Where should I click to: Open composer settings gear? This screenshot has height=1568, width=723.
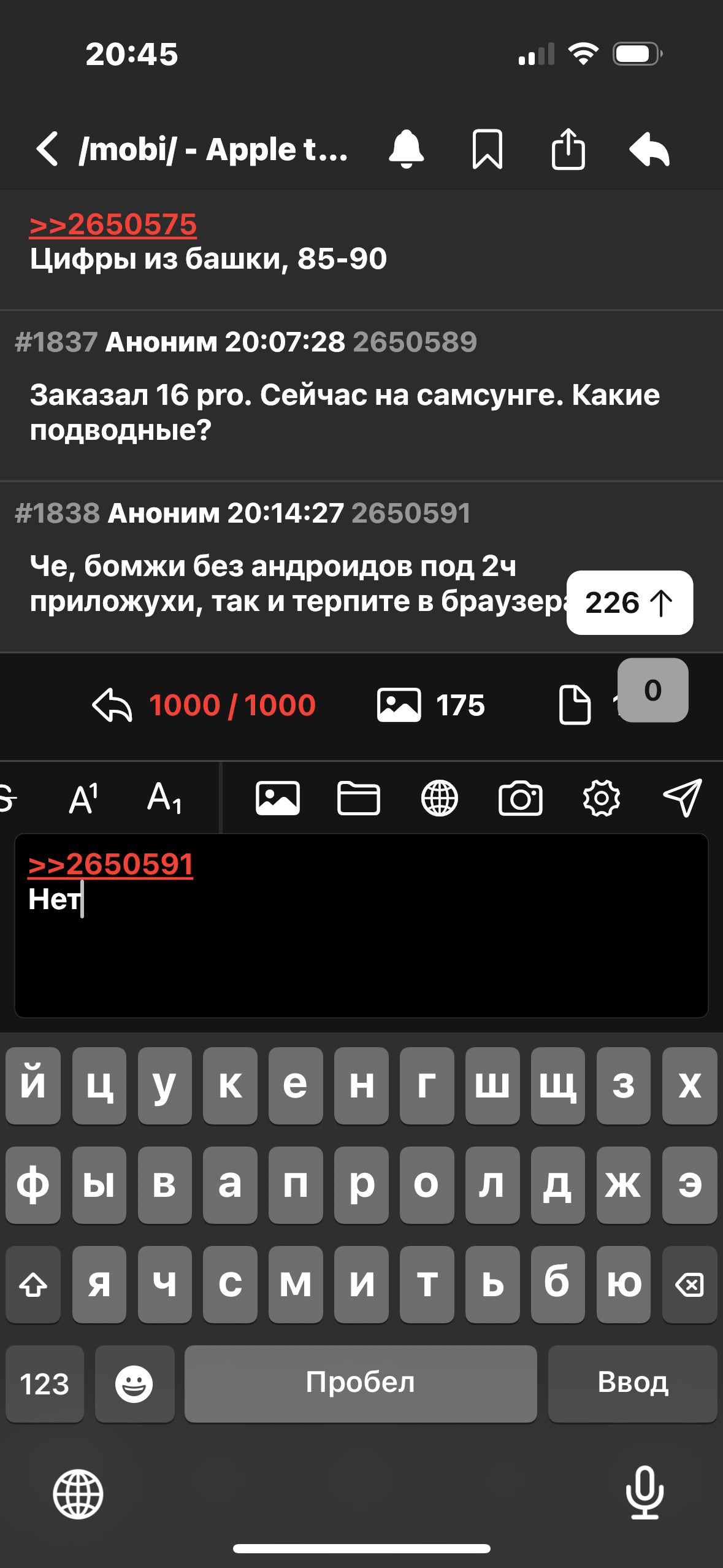coord(602,798)
